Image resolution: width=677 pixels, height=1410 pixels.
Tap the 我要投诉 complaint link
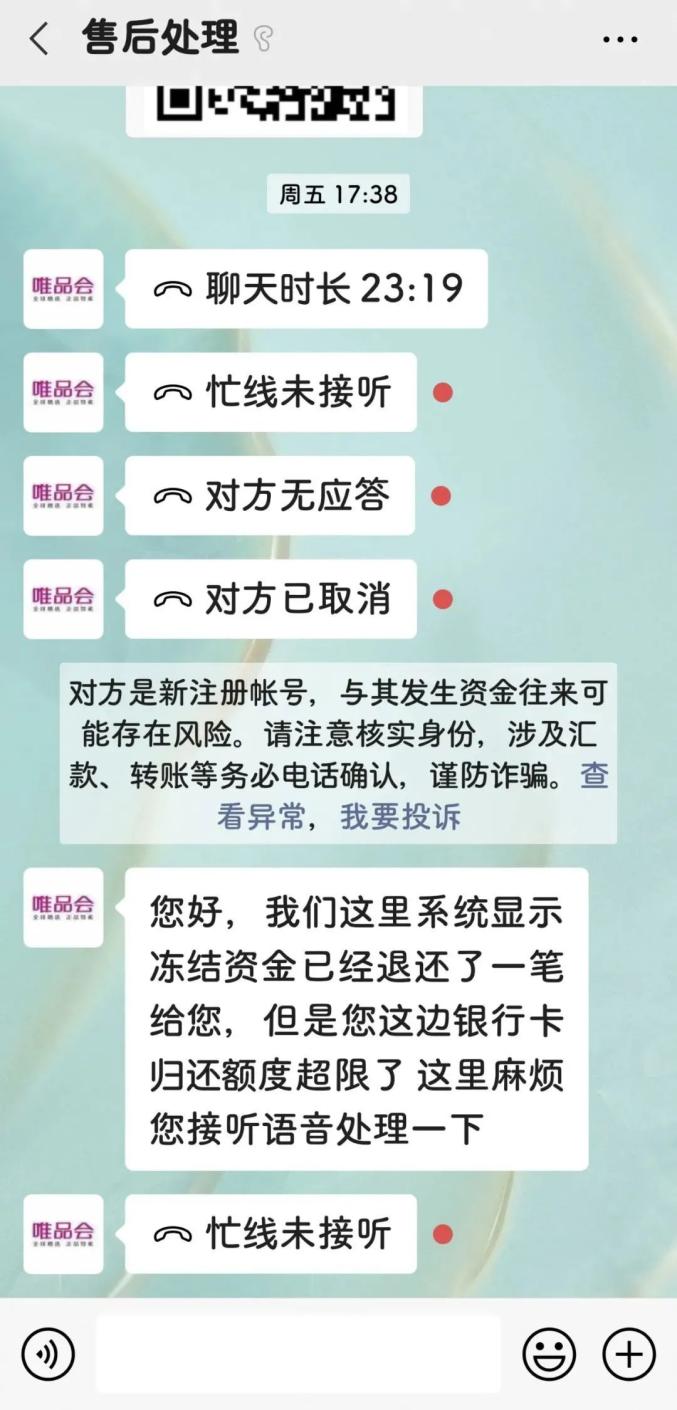(x=400, y=817)
